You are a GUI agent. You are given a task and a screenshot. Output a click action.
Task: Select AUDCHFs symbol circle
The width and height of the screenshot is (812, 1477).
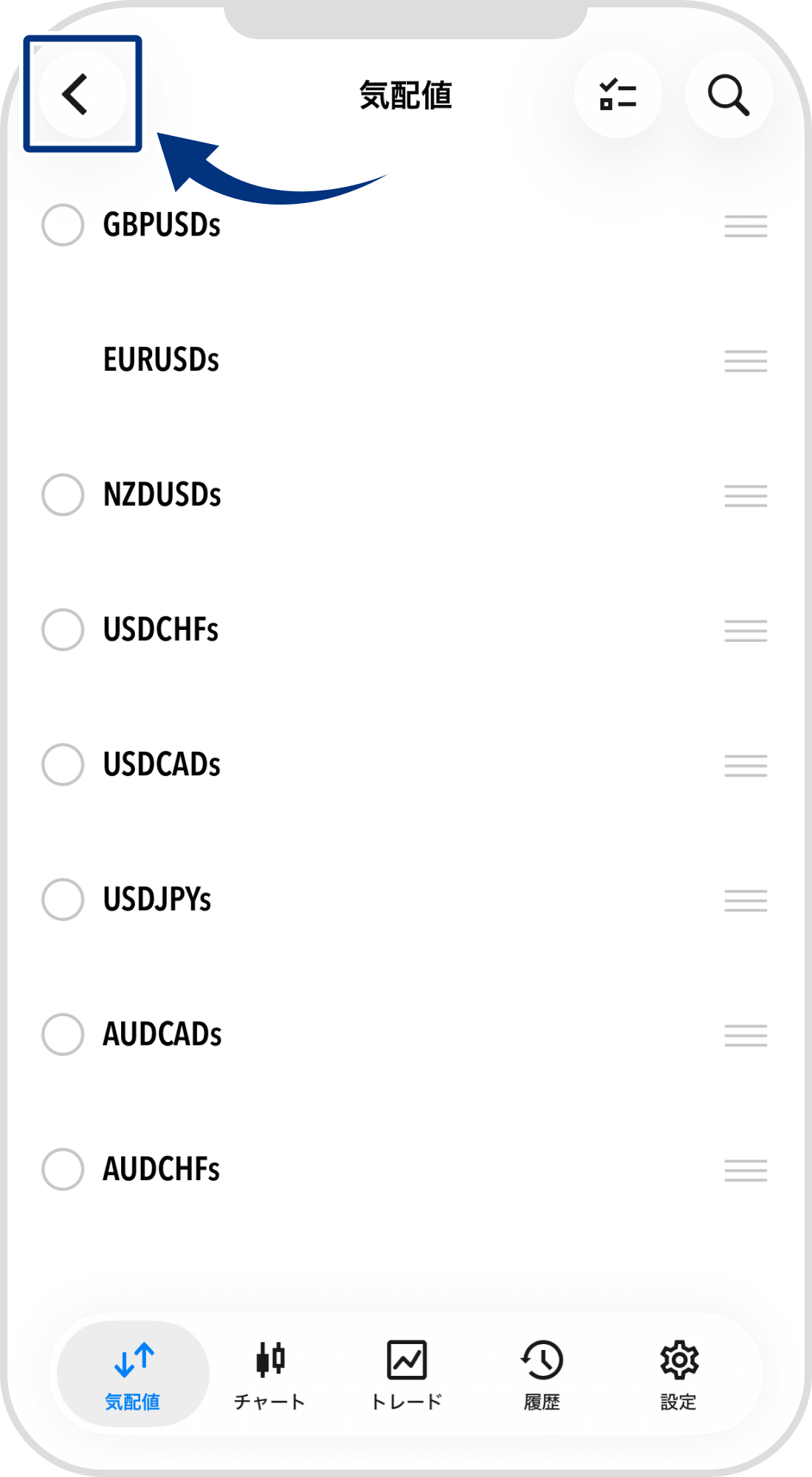pos(63,1169)
